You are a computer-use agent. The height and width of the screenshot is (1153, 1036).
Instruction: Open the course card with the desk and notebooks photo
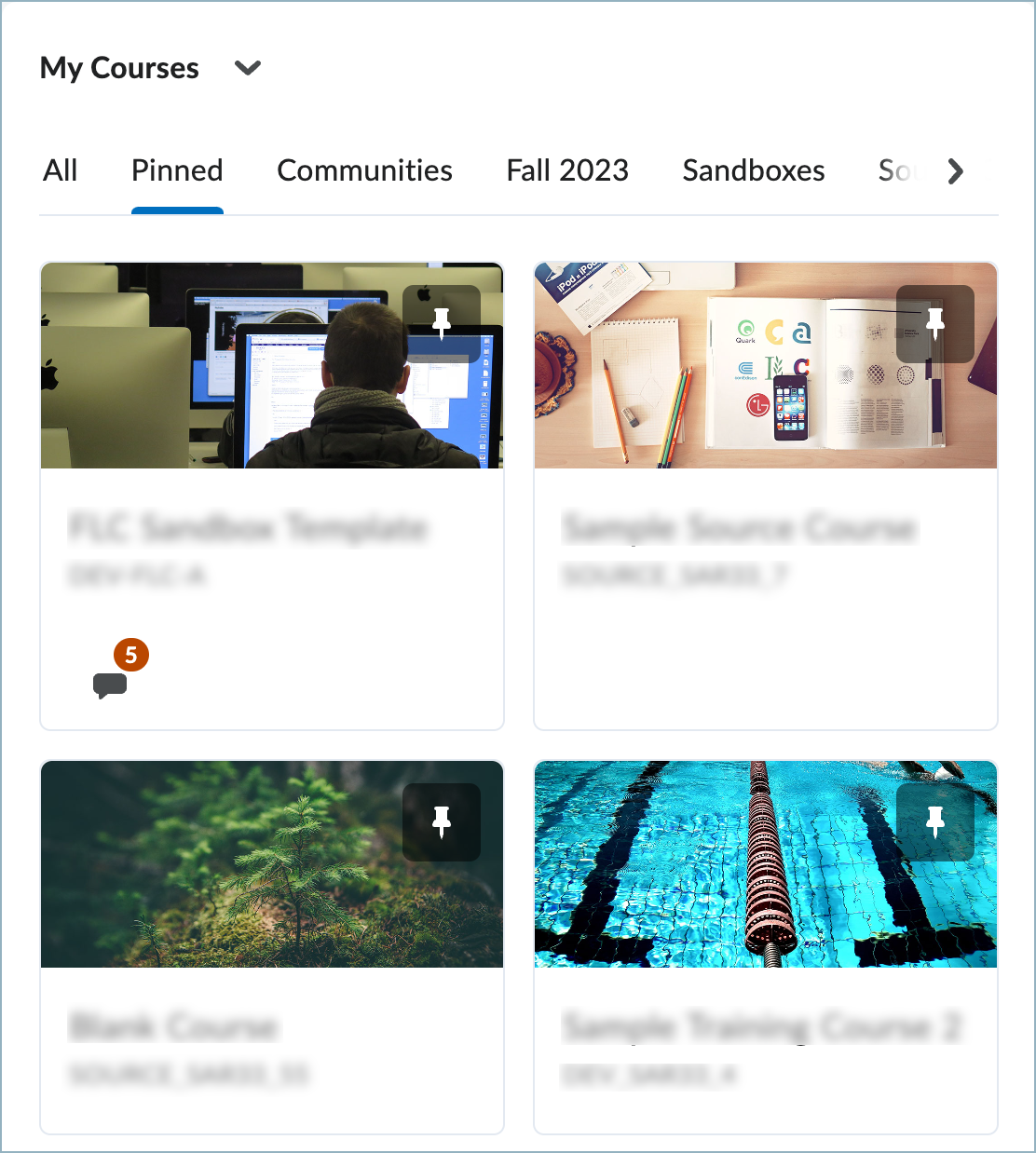pos(740,527)
